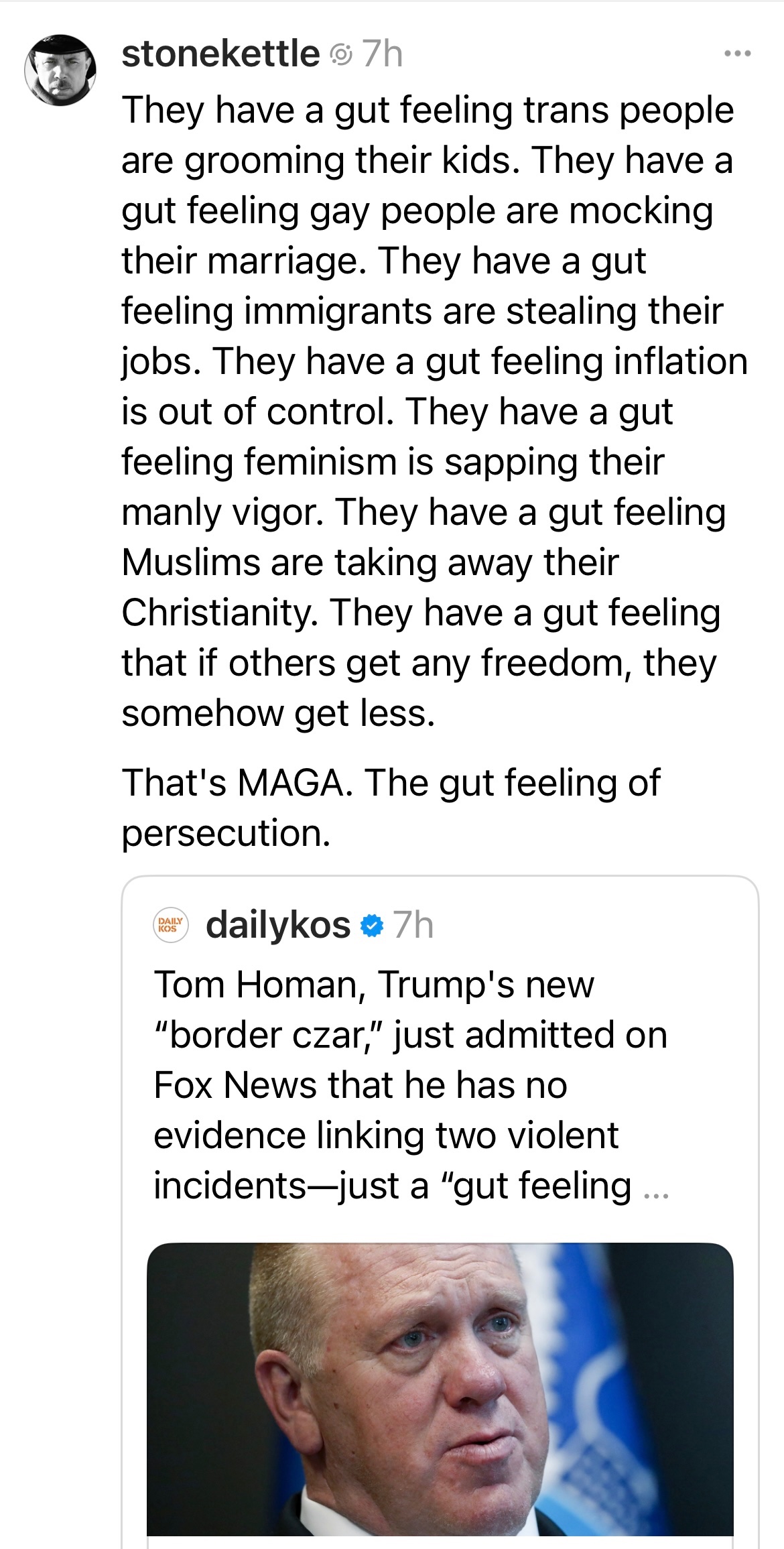
Task: Open the dailykos avatar logo
Action: pyautogui.click(x=171, y=926)
